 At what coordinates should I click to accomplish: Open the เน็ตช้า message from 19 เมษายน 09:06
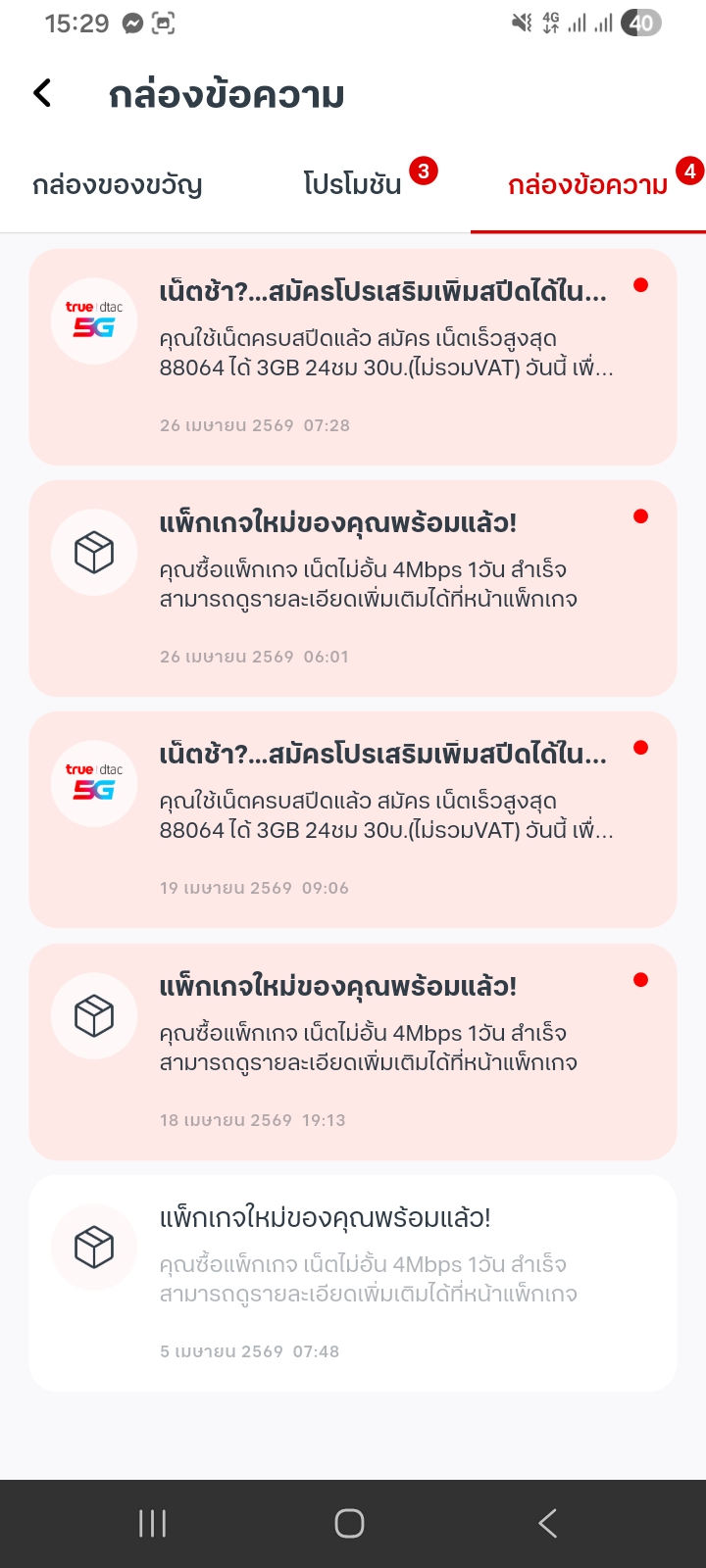[x=353, y=819]
